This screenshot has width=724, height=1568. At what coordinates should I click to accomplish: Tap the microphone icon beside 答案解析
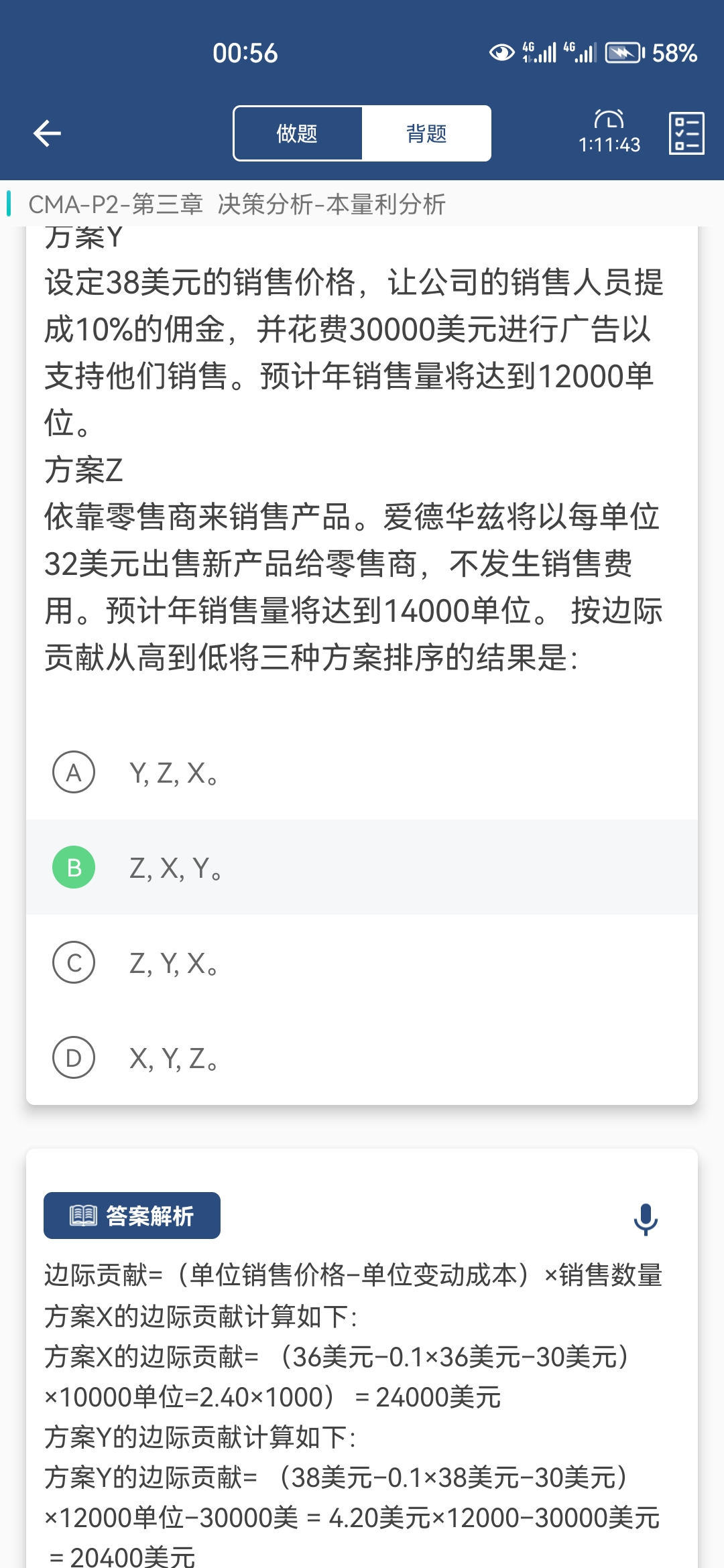coord(646,1219)
